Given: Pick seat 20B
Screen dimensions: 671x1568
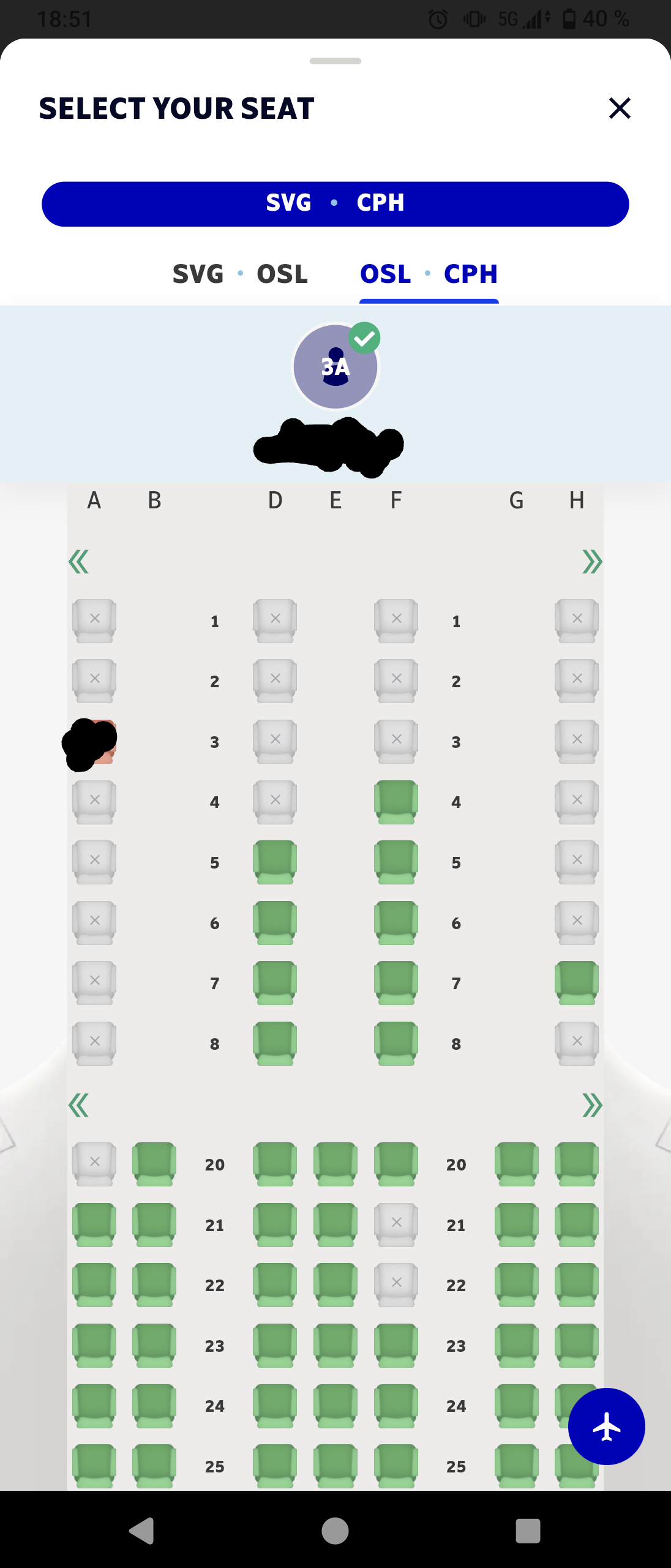Looking at the screenshot, I should pyautogui.click(x=154, y=1163).
